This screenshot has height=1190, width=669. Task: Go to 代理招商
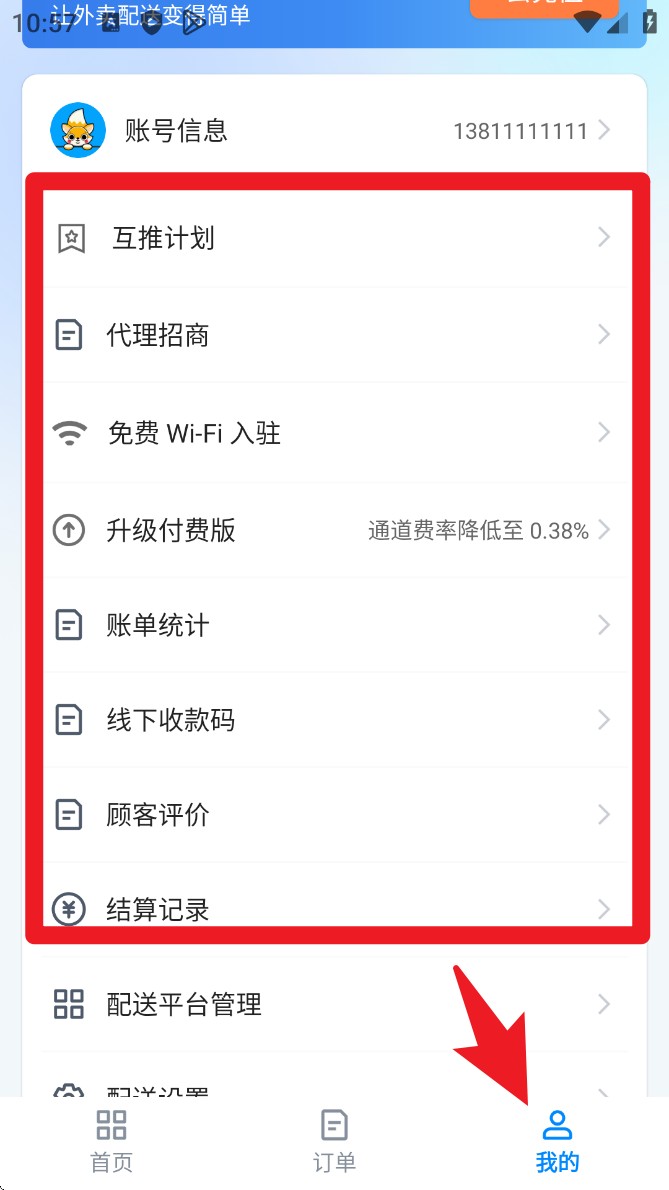(334, 335)
